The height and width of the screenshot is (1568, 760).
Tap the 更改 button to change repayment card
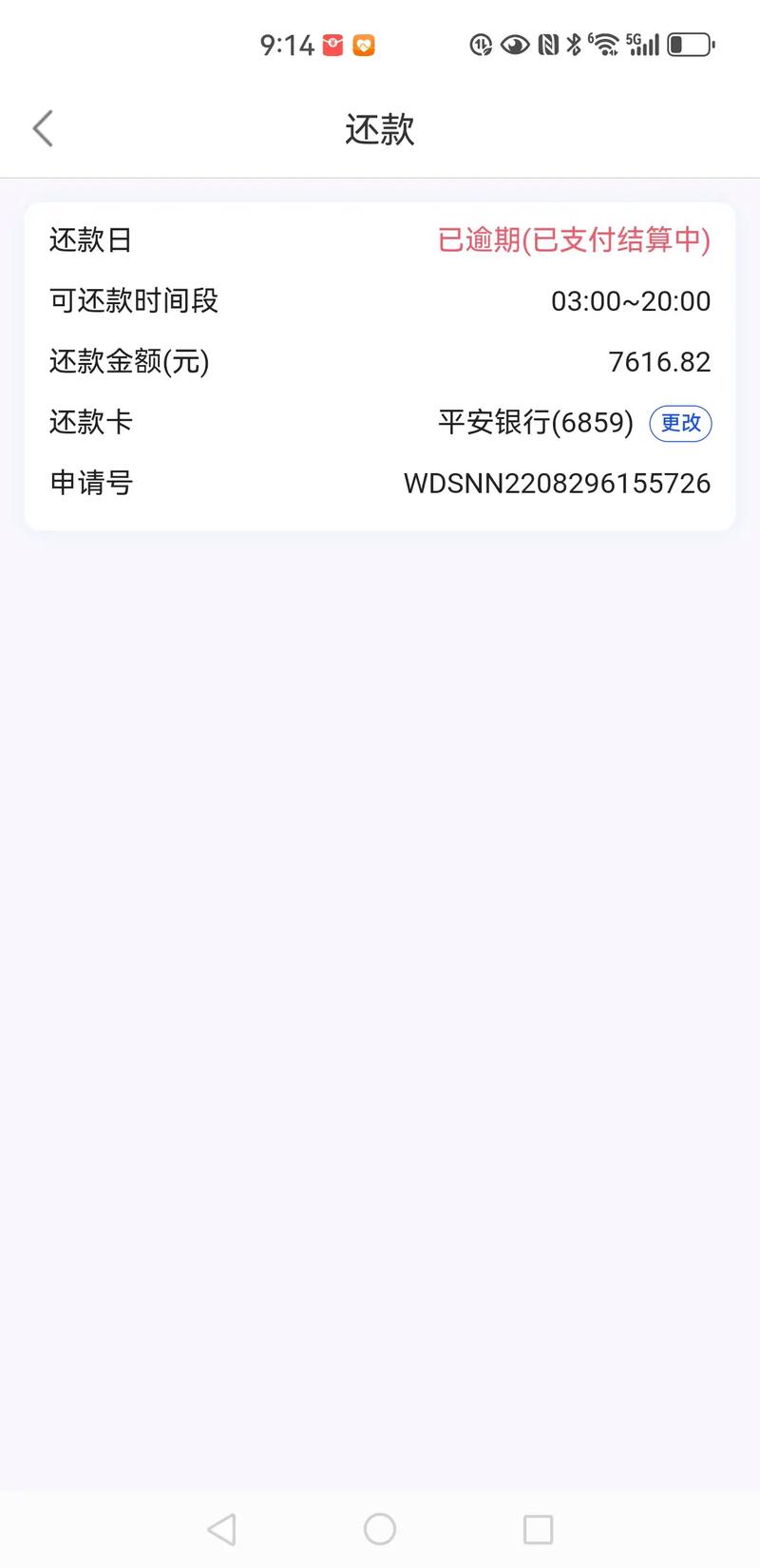(x=679, y=423)
